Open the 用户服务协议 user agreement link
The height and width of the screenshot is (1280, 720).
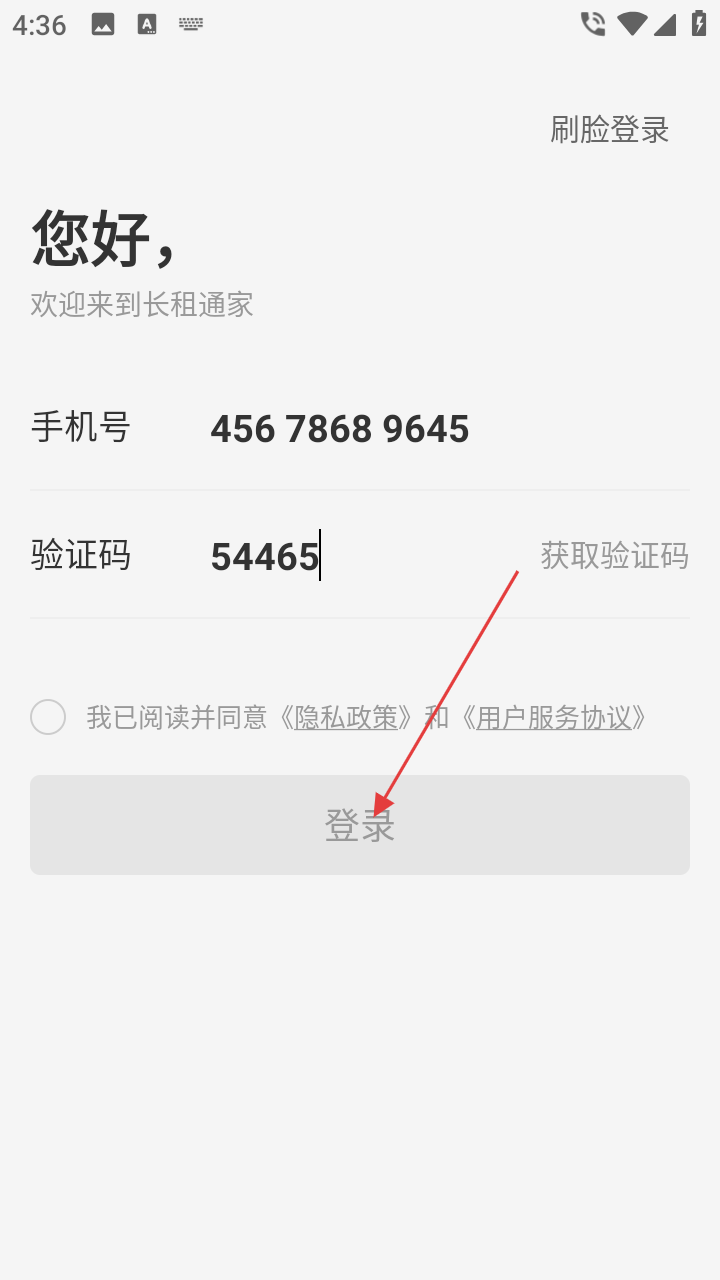[x=554, y=717]
